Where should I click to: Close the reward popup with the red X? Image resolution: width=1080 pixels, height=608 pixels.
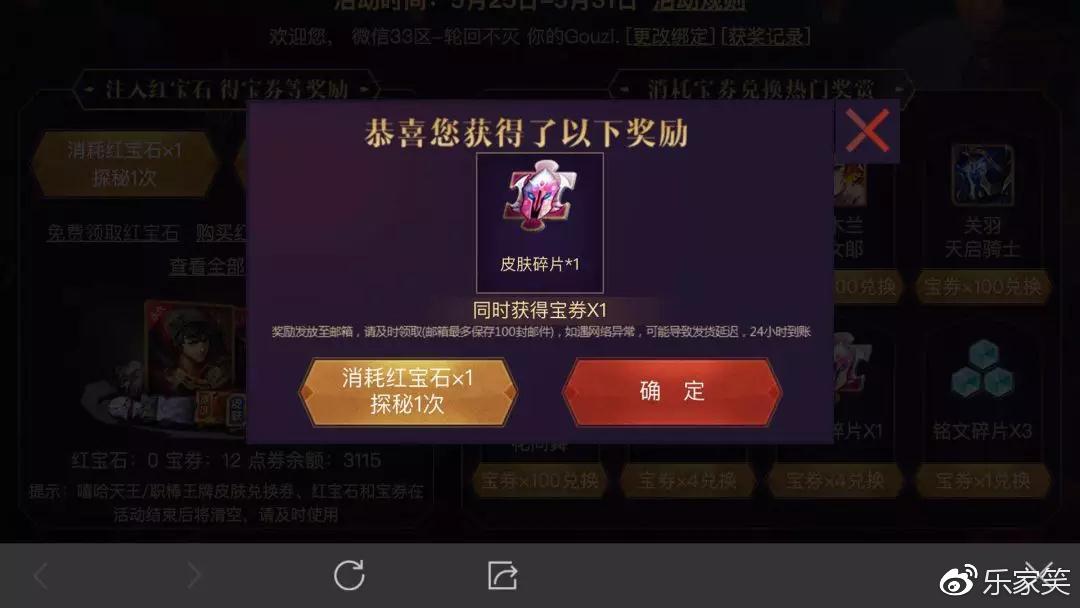867,131
